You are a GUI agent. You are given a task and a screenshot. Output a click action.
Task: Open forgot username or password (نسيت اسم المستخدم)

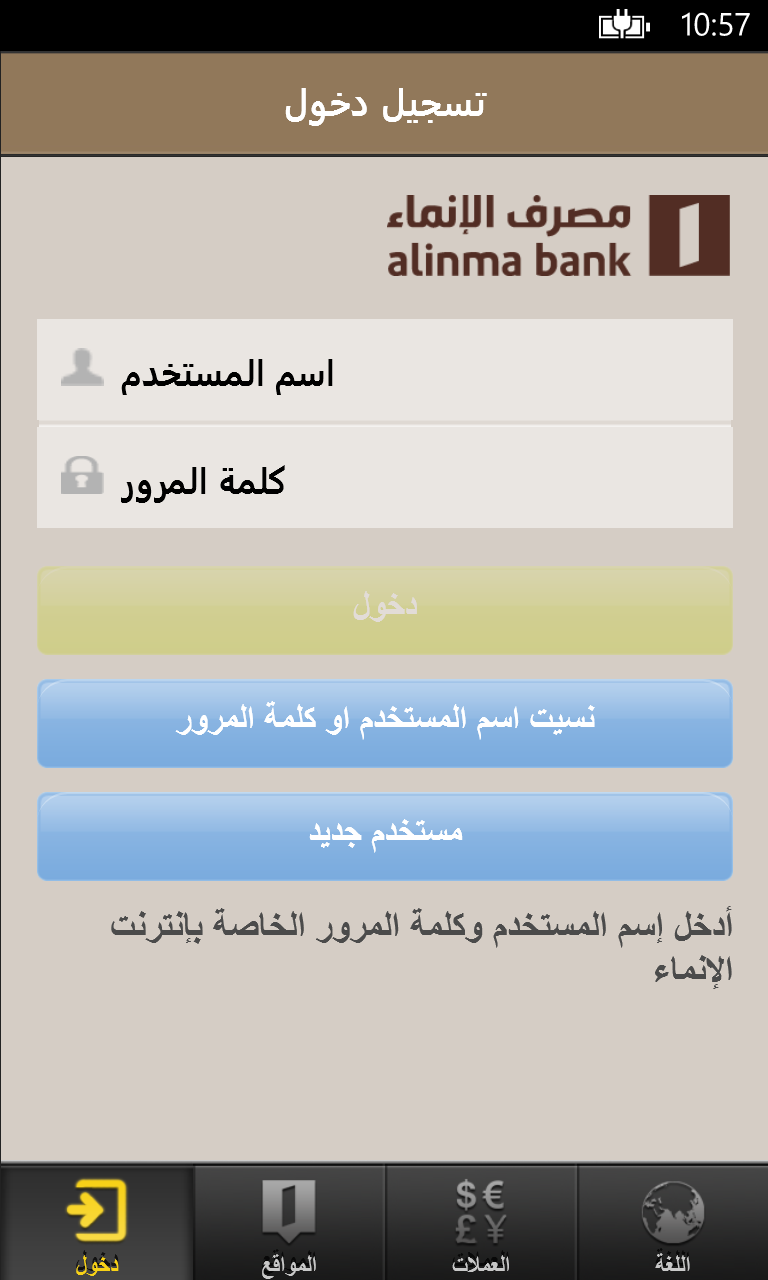(x=385, y=723)
